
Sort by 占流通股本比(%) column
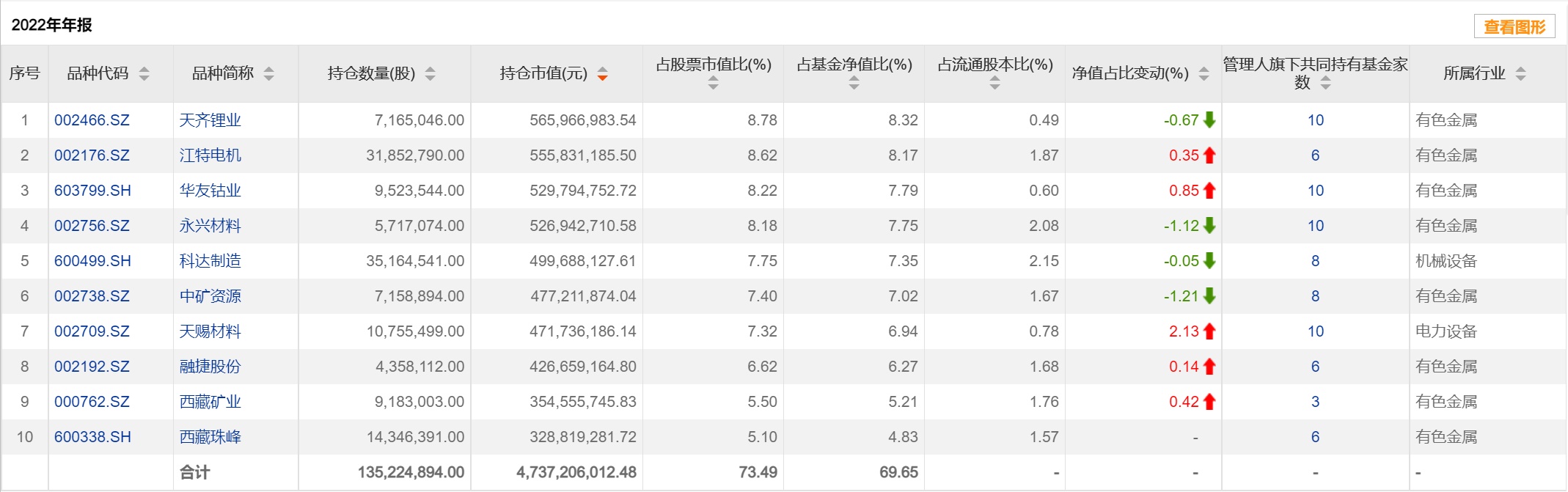[994, 84]
